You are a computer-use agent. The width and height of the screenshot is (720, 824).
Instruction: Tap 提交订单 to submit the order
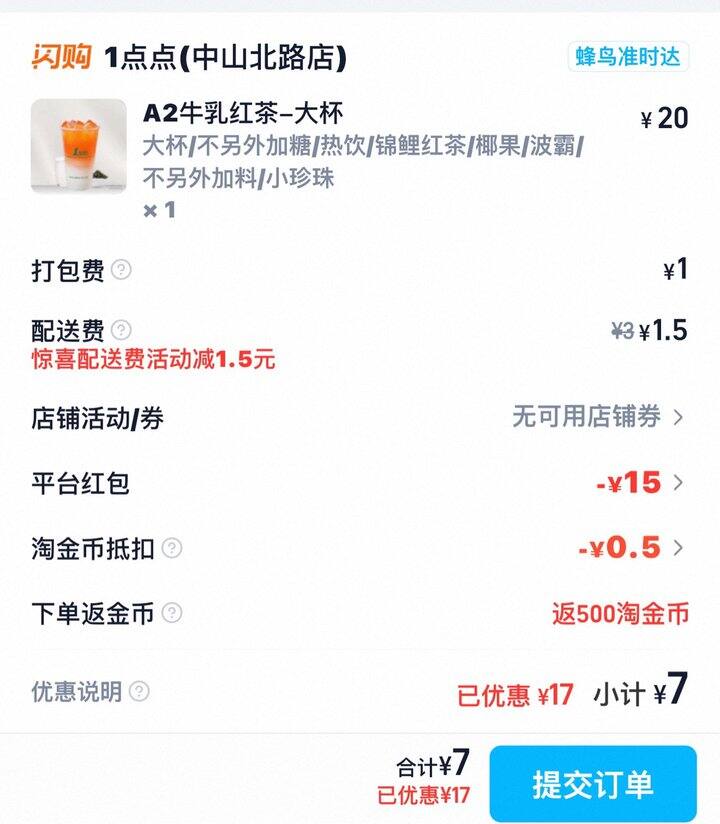pyautogui.click(x=592, y=784)
